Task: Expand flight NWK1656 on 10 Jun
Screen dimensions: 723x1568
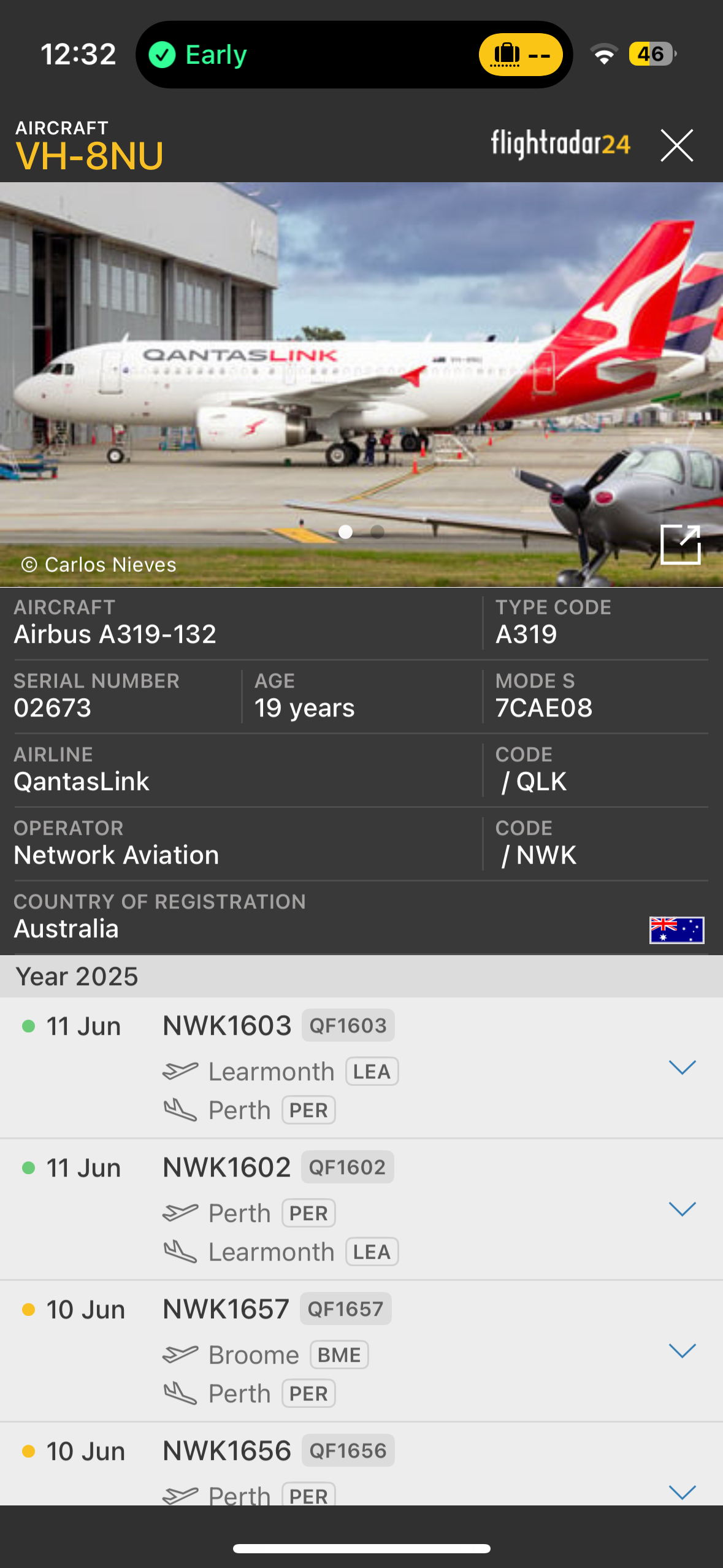Action: [x=682, y=1492]
